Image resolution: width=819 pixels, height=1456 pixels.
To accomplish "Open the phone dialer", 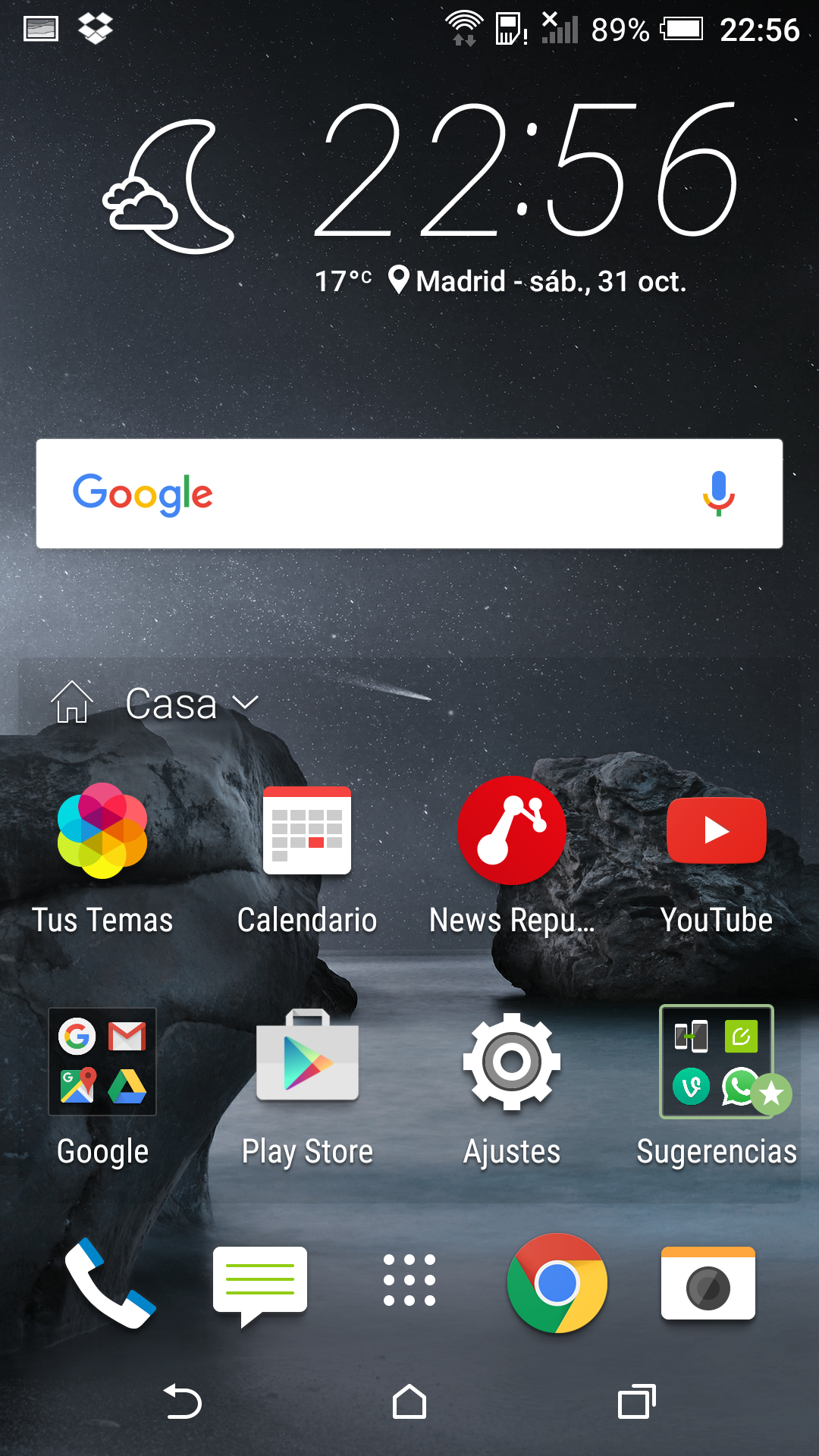I will tap(110, 1283).
